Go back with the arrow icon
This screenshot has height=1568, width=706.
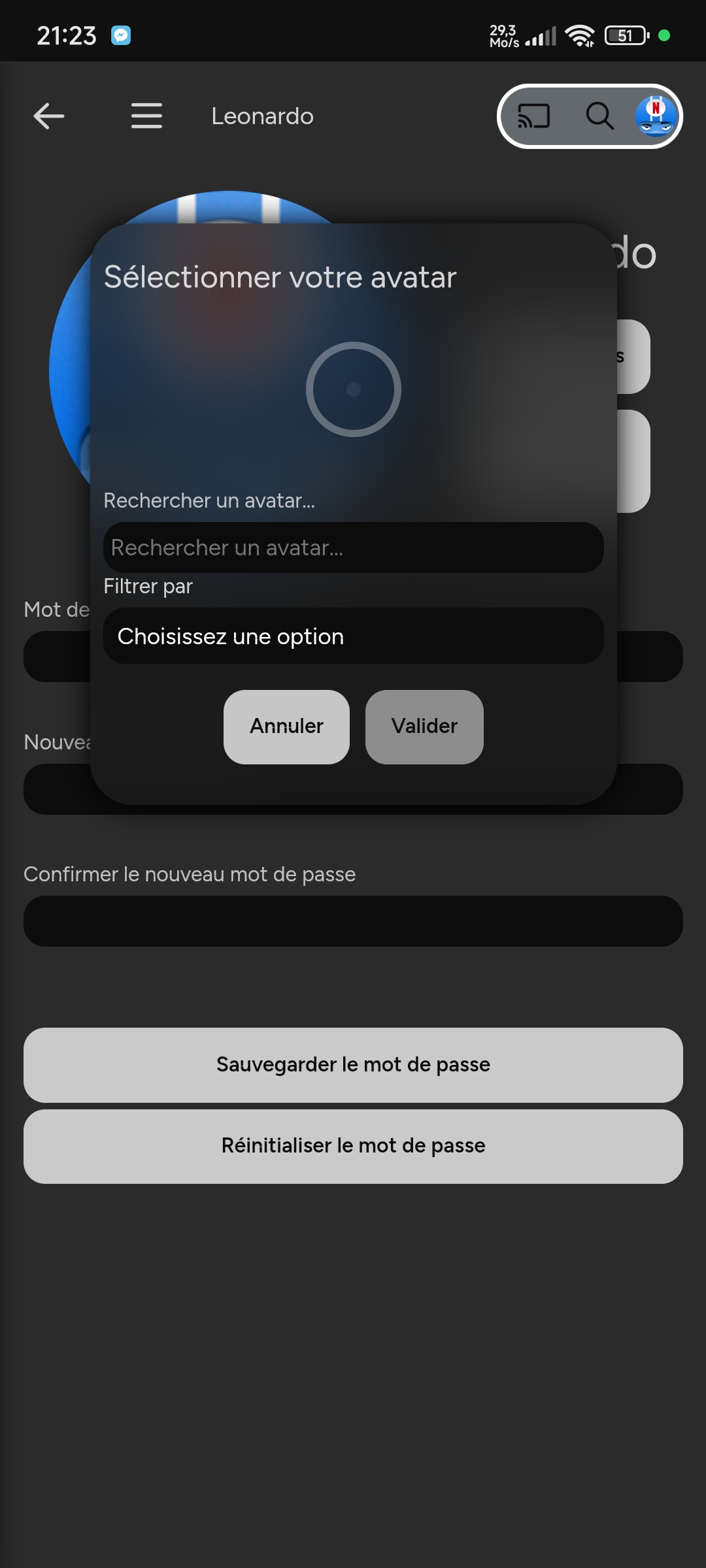pos(49,116)
